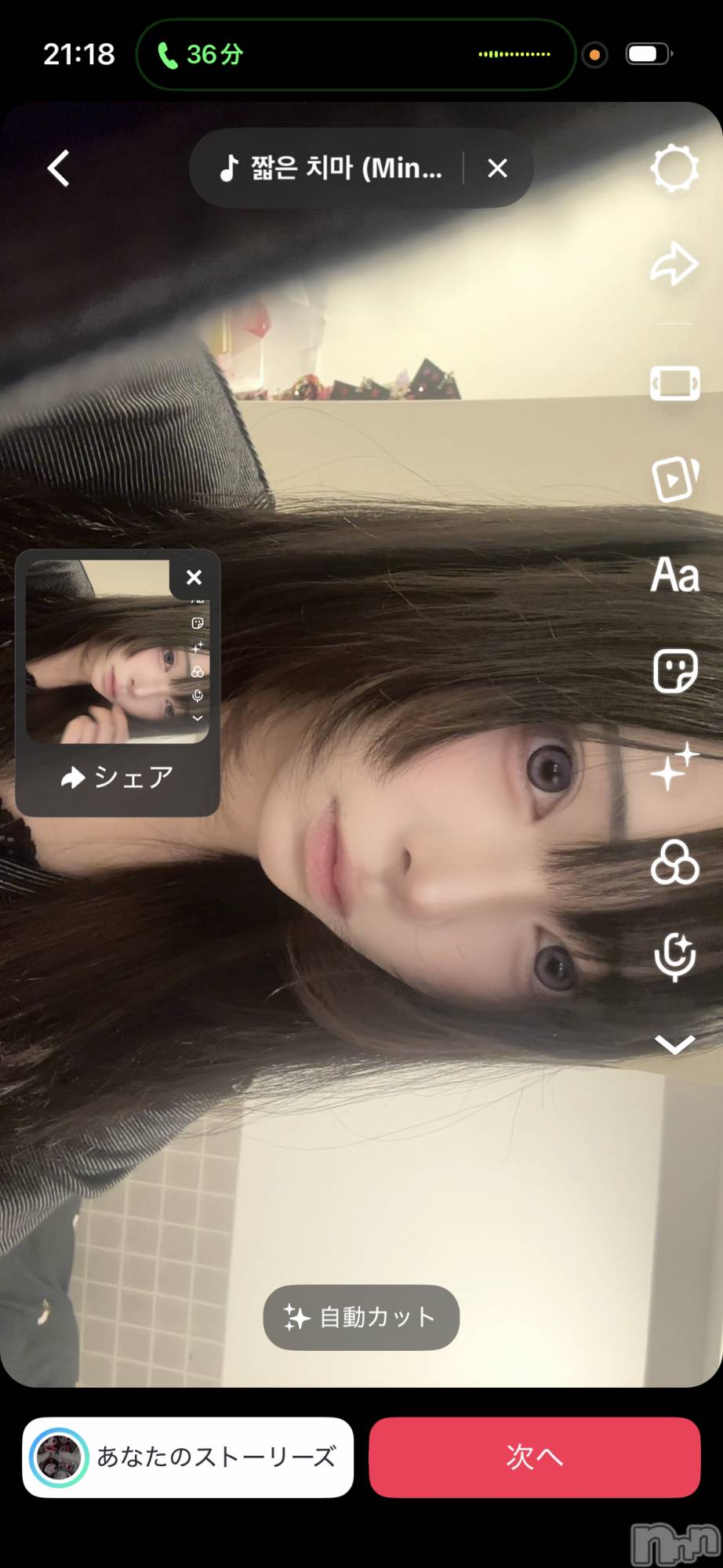This screenshot has width=723, height=1568.
Task: Open the stickers panel
Action: point(674,671)
